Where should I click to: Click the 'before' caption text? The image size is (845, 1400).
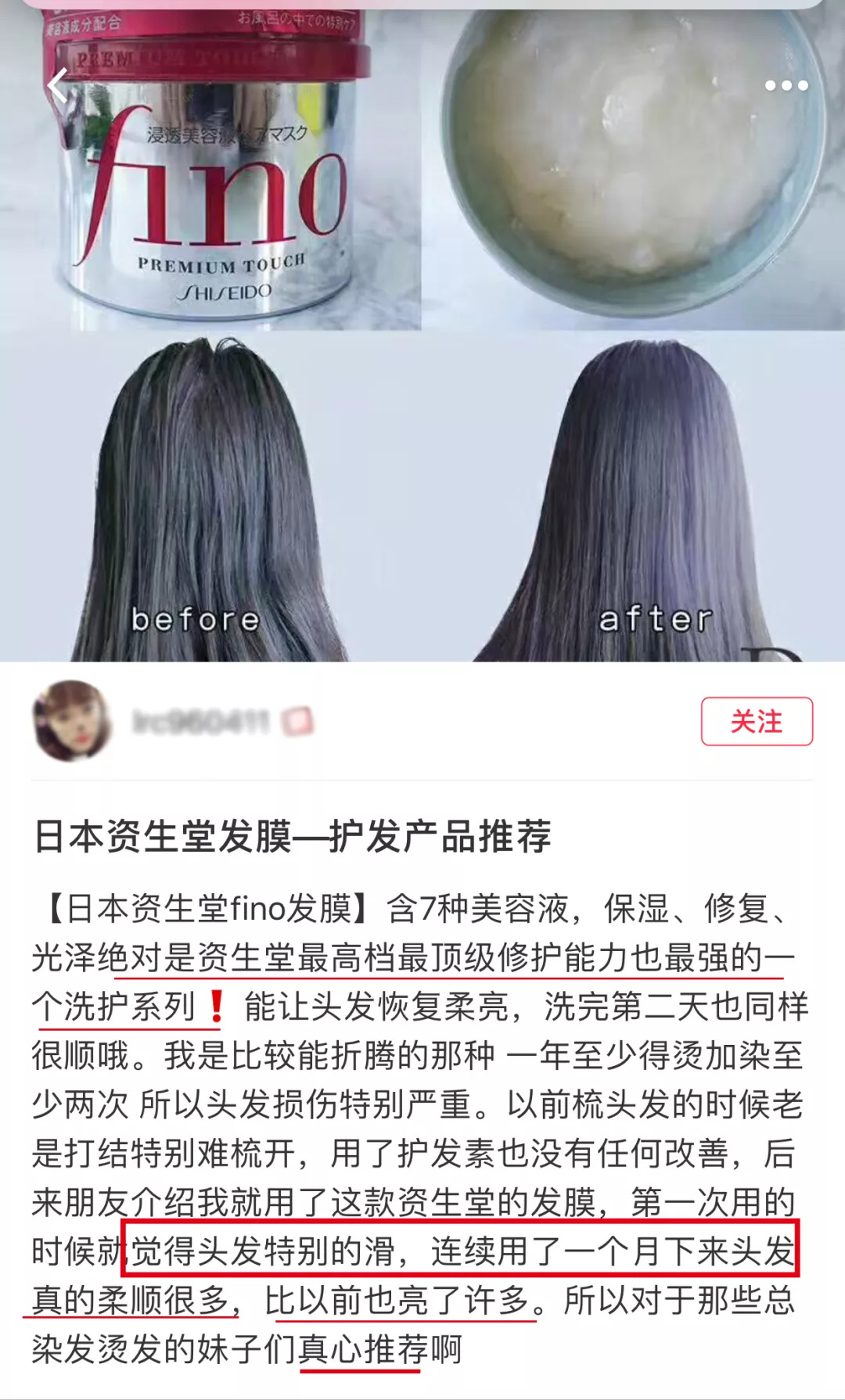194,620
